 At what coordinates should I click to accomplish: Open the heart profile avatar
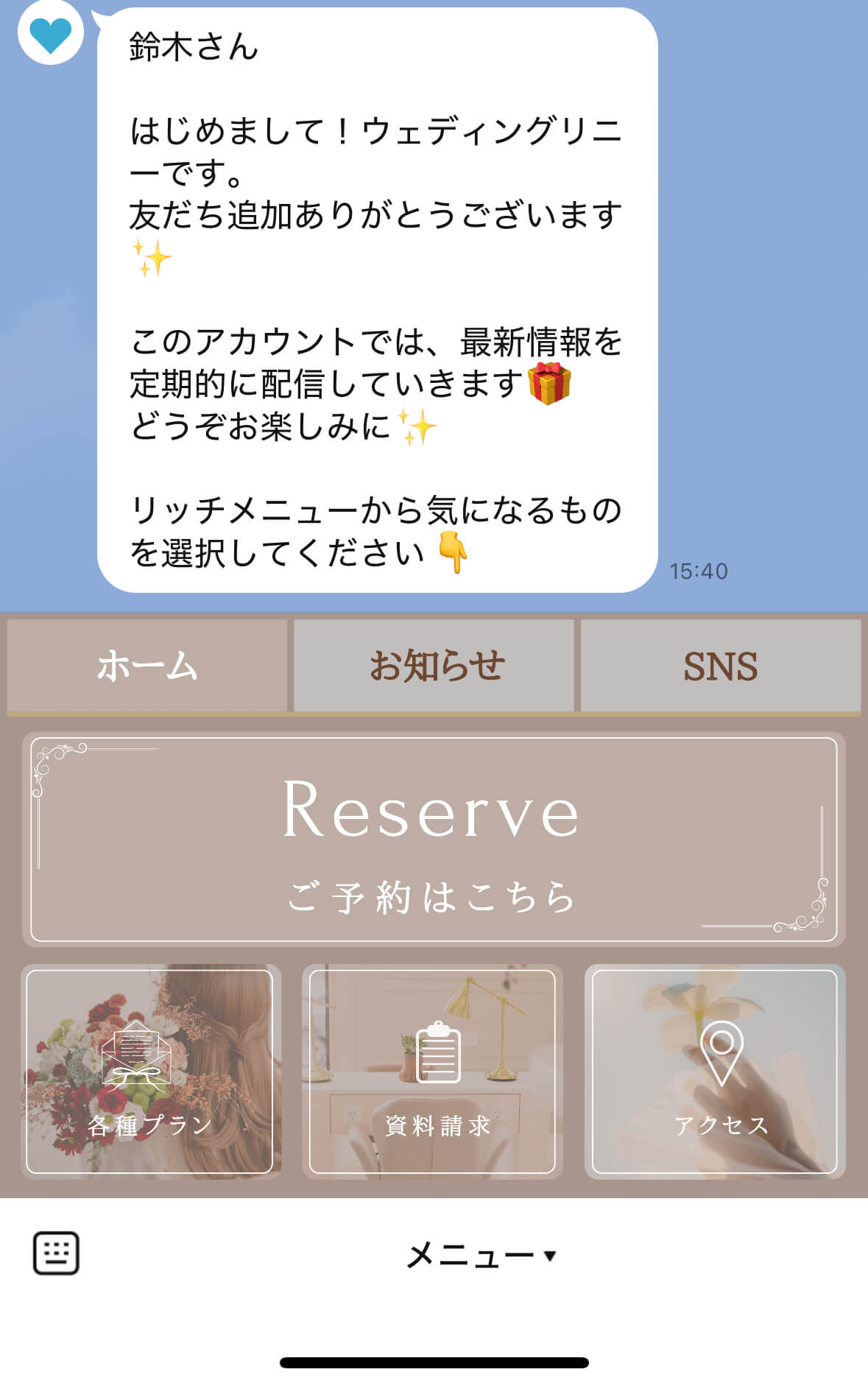pos(51,33)
